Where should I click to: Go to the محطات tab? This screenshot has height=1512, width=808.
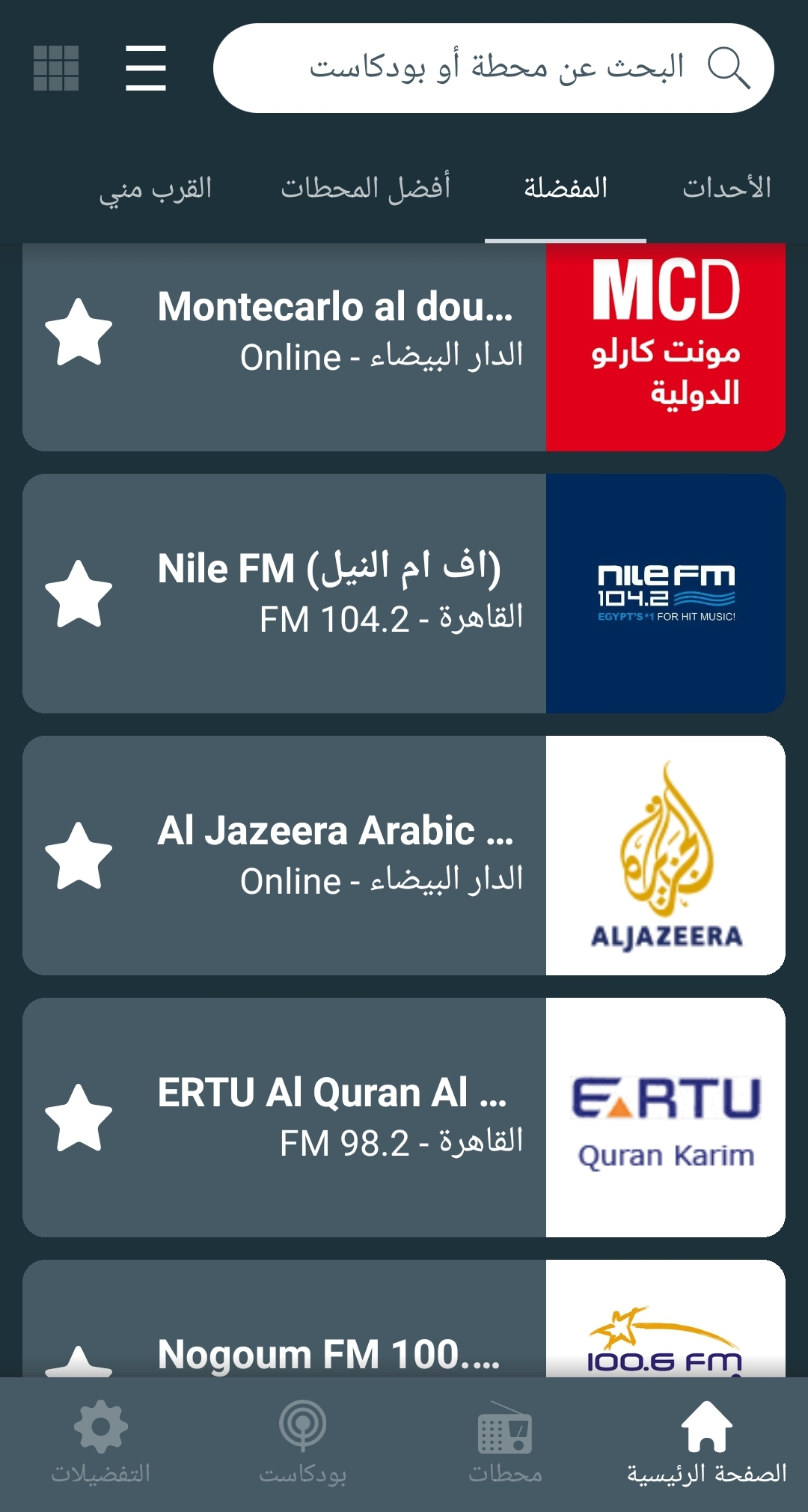tap(505, 1445)
